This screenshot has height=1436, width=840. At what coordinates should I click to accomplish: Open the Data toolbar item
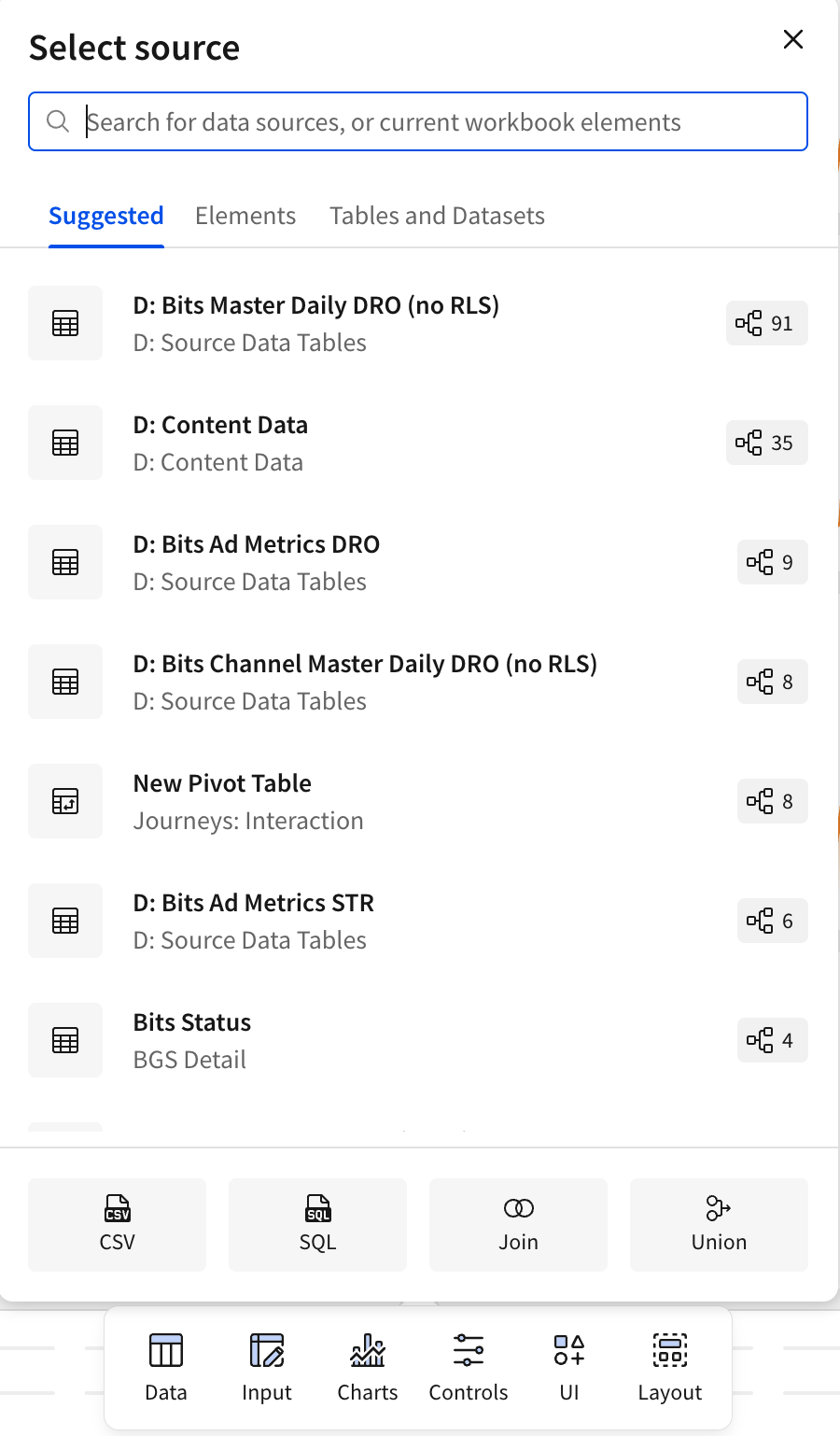coord(166,1367)
